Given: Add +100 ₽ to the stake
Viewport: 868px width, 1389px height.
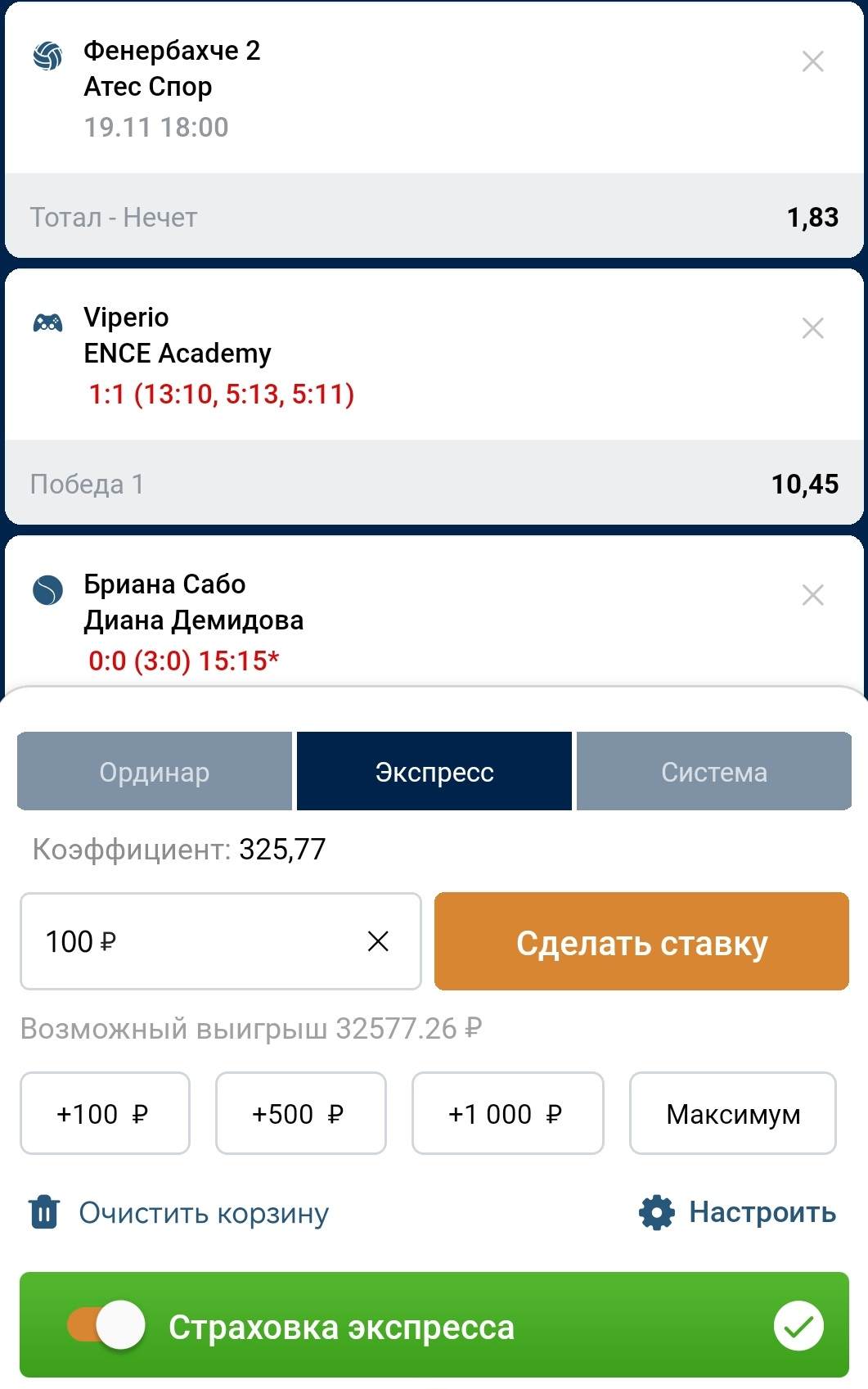Looking at the screenshot, I should tap(105, 1113).
